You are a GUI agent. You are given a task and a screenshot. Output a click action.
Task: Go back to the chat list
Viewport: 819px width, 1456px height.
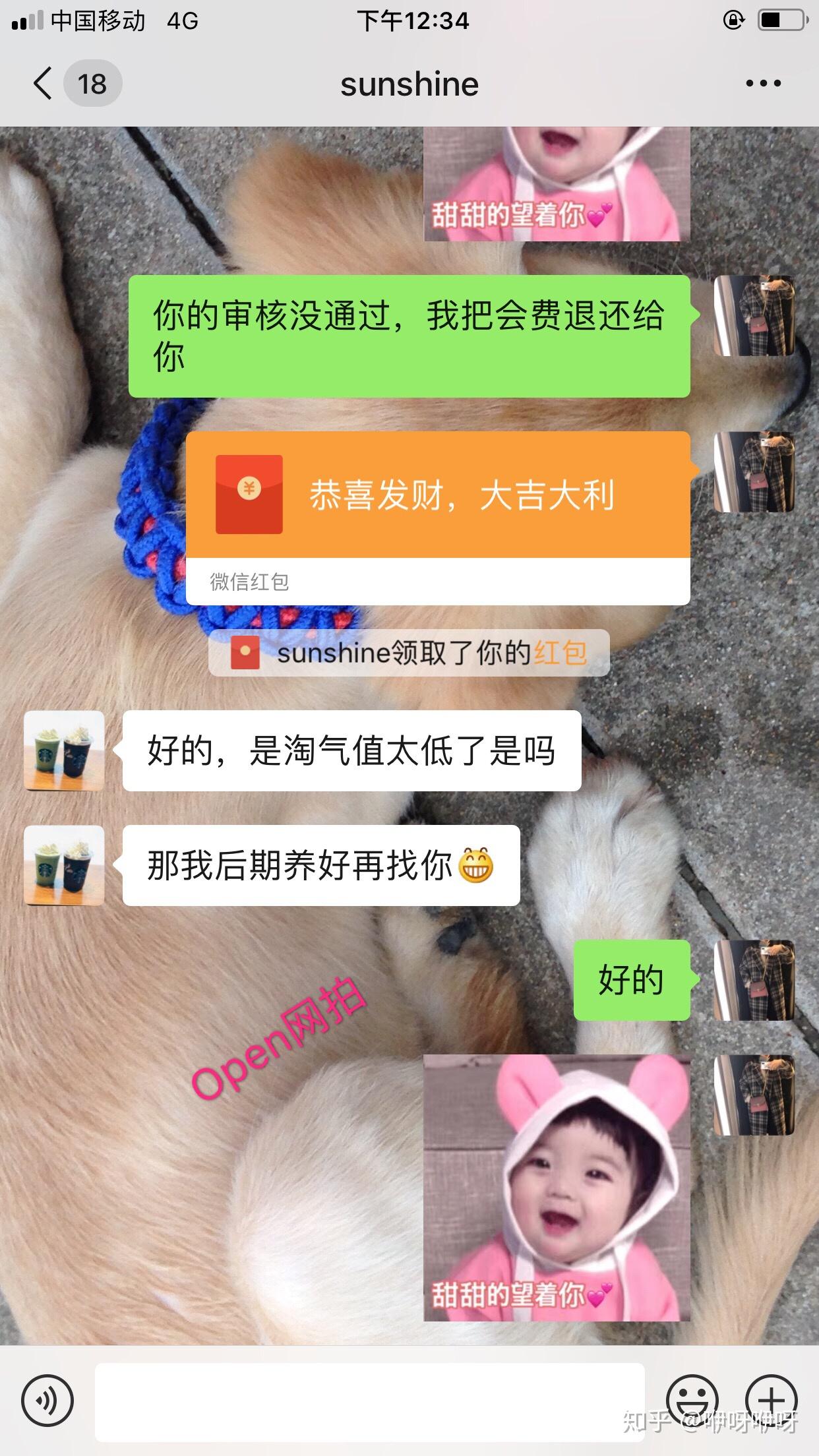(x=44, y=84)
